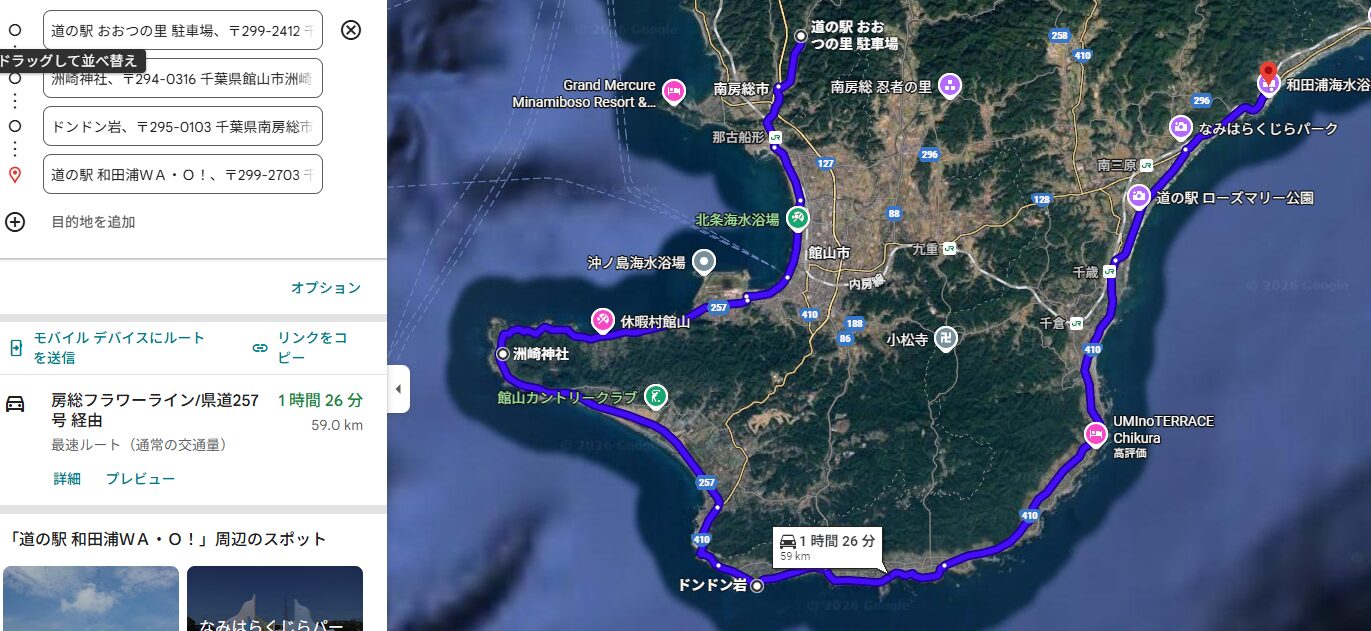
Task: Open route オプション
Action: pyautogui.click(x=325, y=288)
